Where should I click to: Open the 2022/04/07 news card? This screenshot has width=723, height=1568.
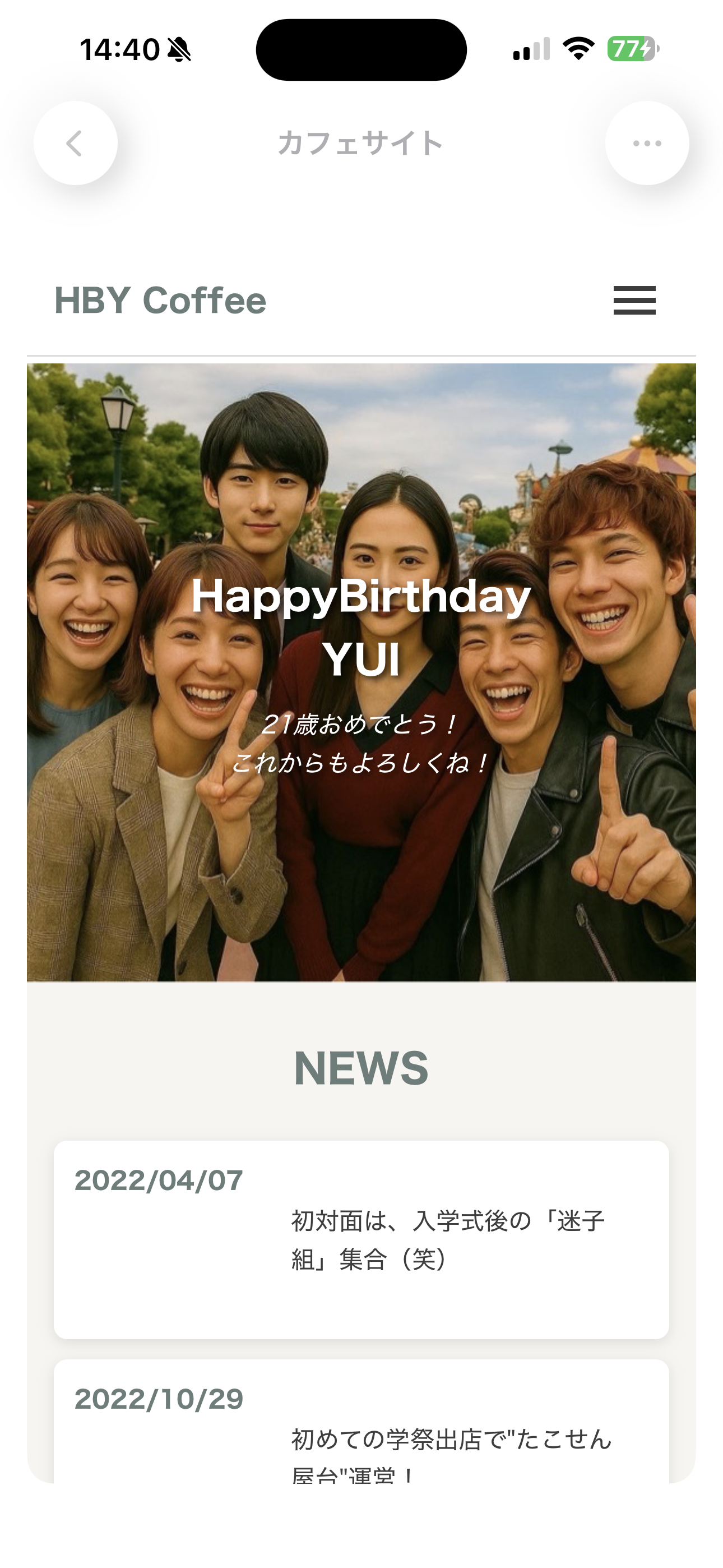(x=361, y=1239)
